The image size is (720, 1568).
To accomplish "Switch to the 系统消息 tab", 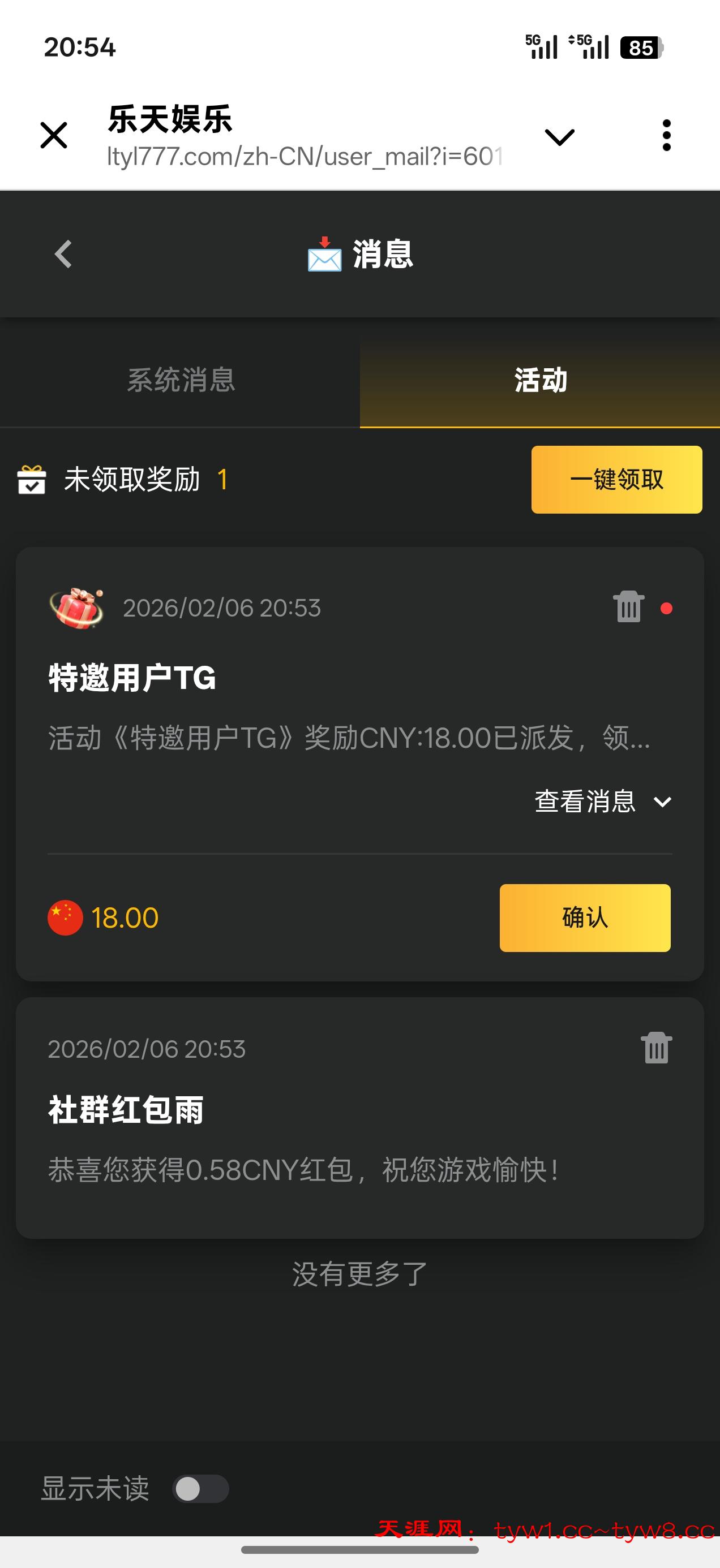I will tap(181, 380).
